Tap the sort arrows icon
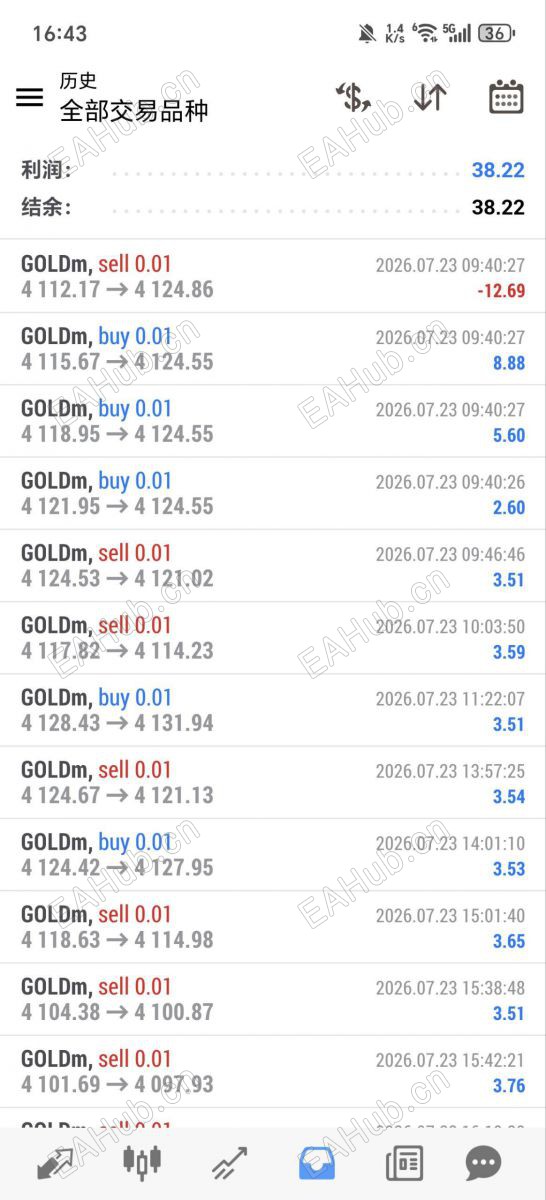Viewport: 546px width, 1200px height. (429, 97)
